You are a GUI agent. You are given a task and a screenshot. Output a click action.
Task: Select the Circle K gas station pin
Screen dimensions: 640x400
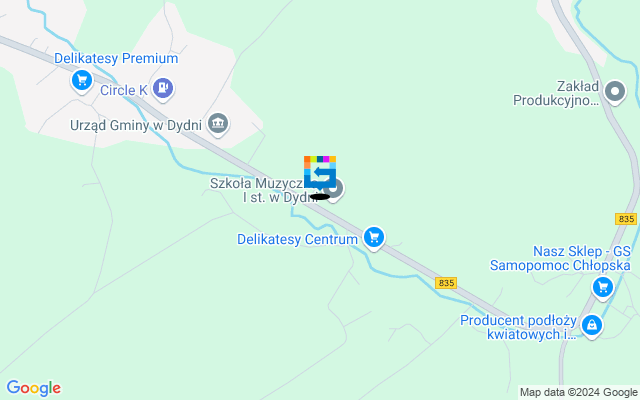click(x=163, y=89)
